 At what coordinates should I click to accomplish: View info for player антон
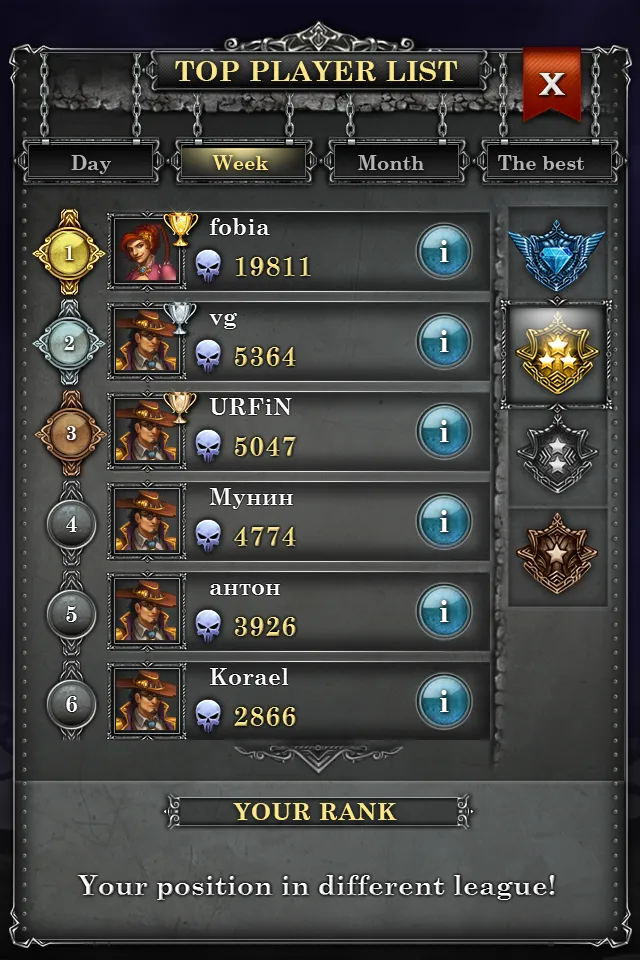click(x=443, y=611)
